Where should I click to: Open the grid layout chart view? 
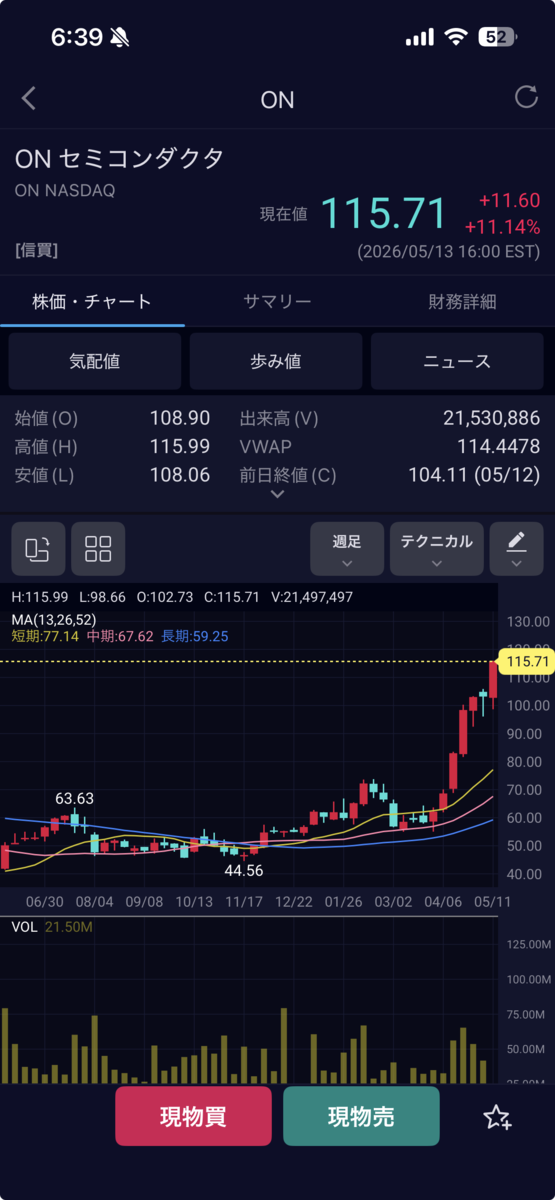pos(98,548)
